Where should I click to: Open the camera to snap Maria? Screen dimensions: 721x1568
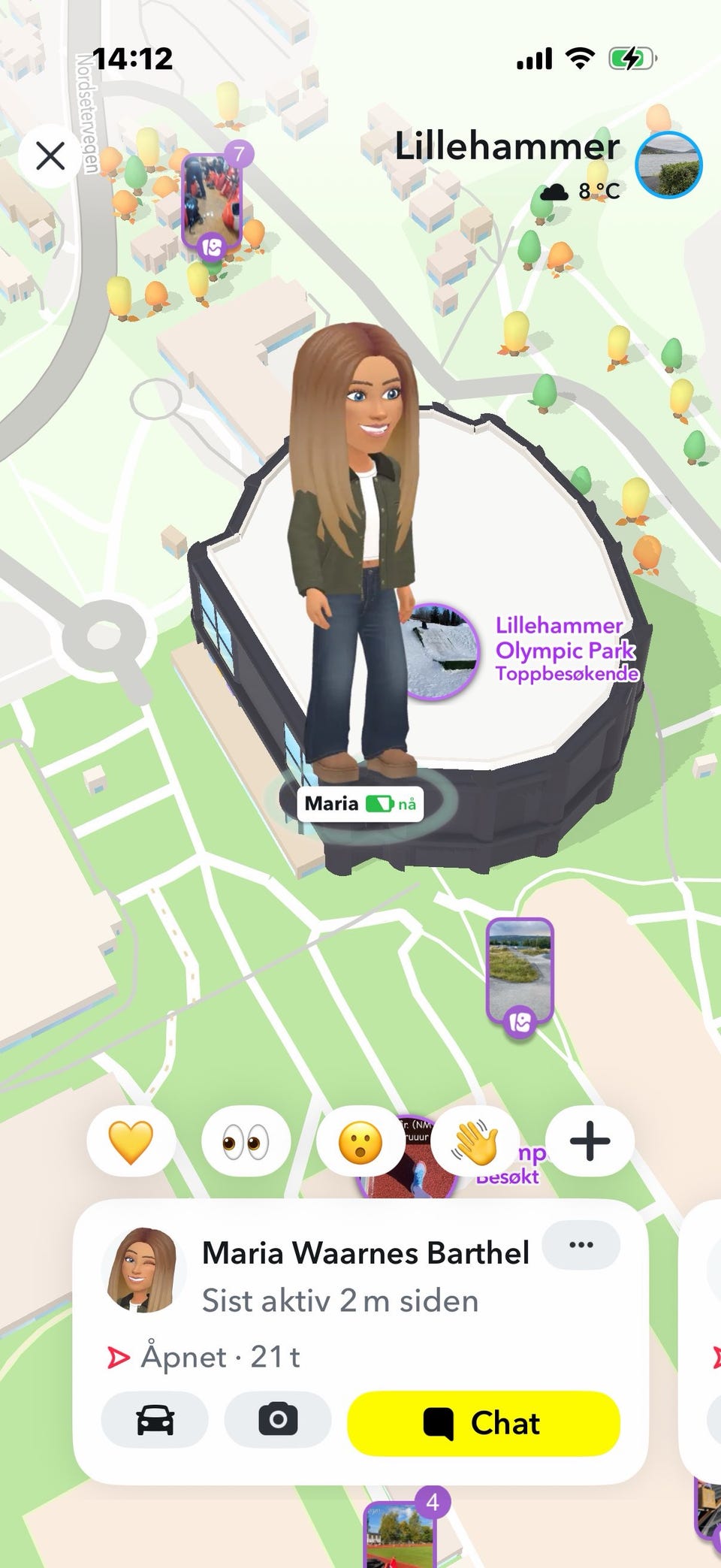[278, 1419]
